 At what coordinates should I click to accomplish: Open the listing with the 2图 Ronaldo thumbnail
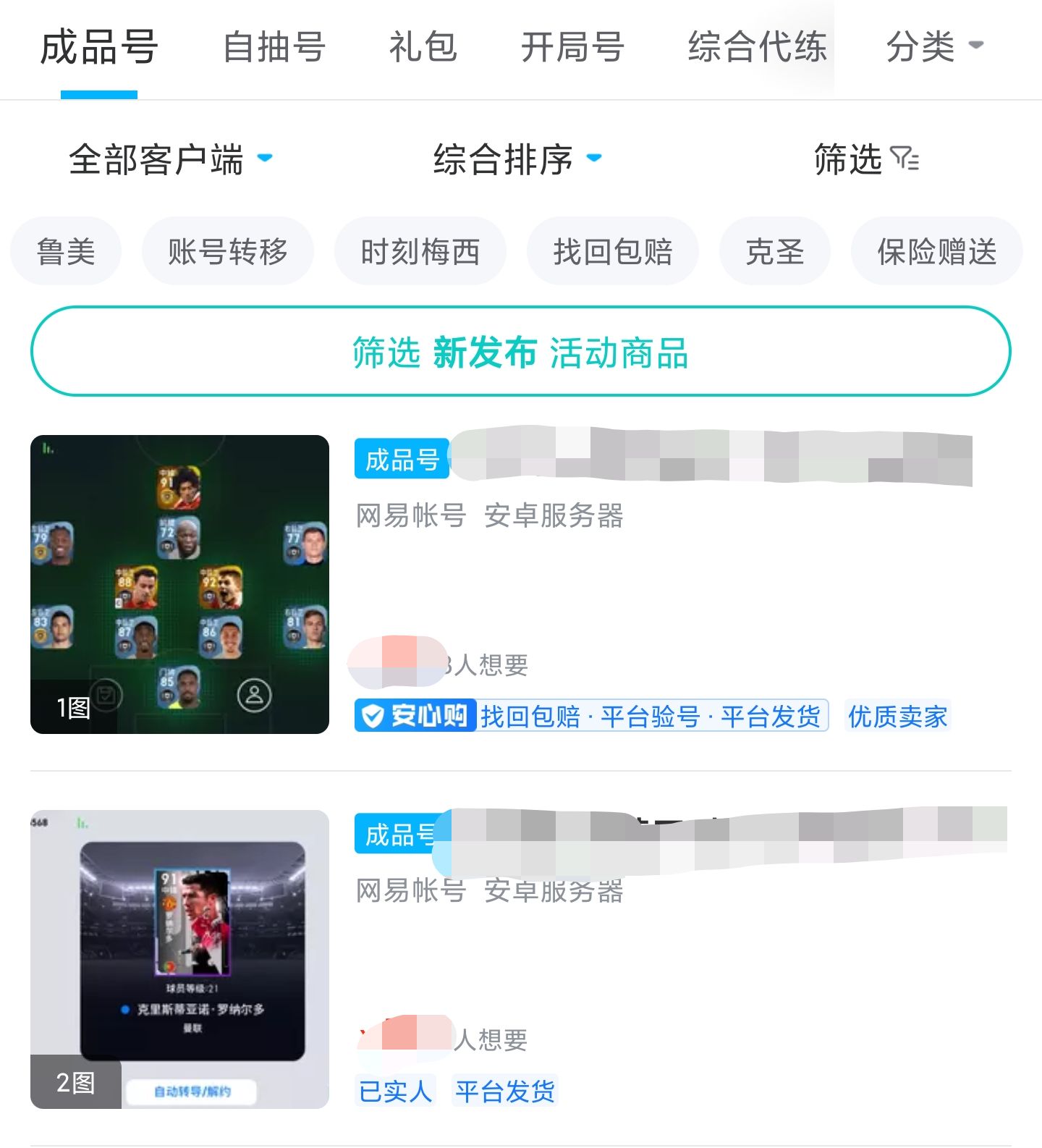(x=179, y=958)
